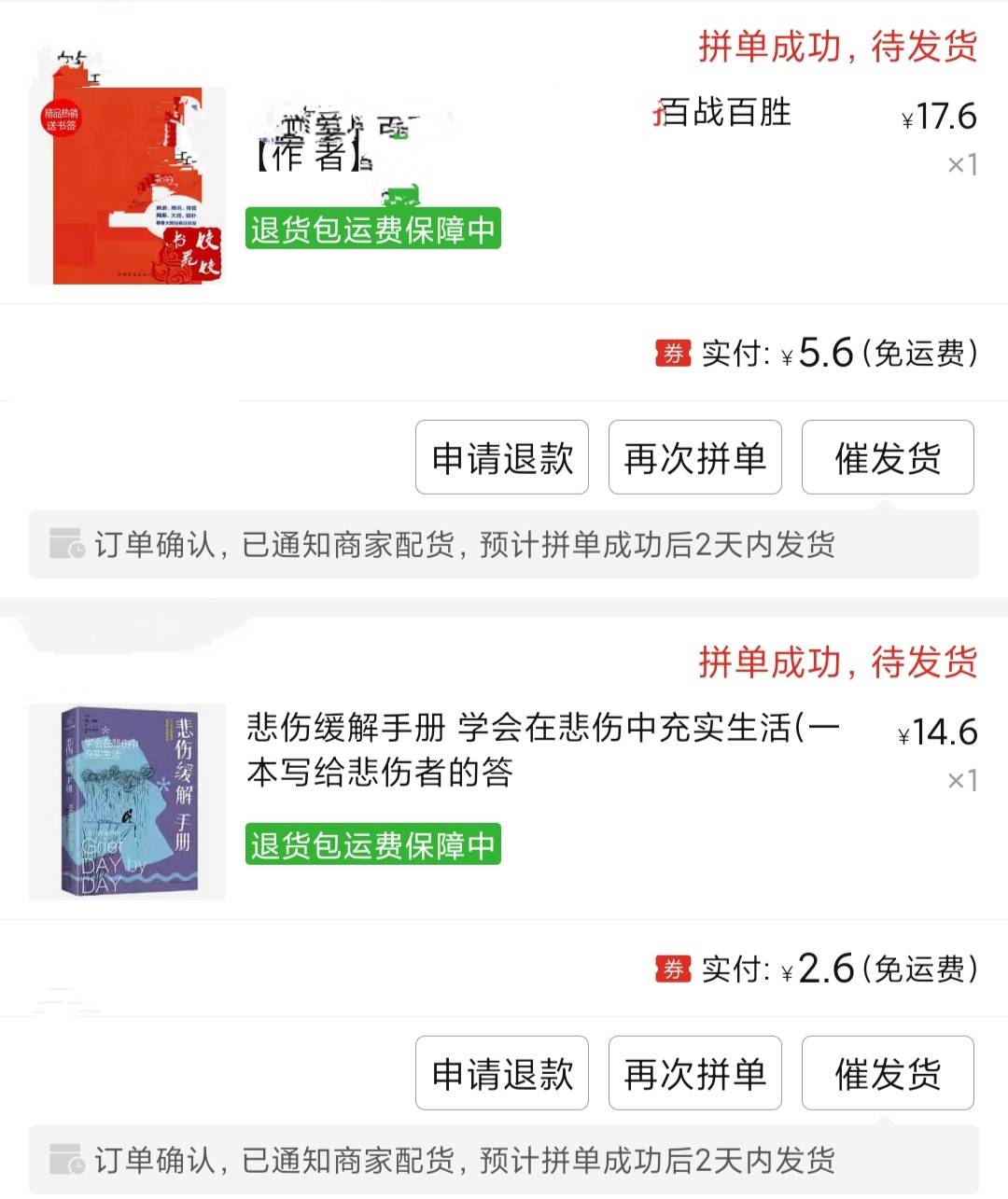Open the green 退货包运费保障中 badge on first order
The image size is (1008, 1199).
pyautogui.click(x=372, y=230)
